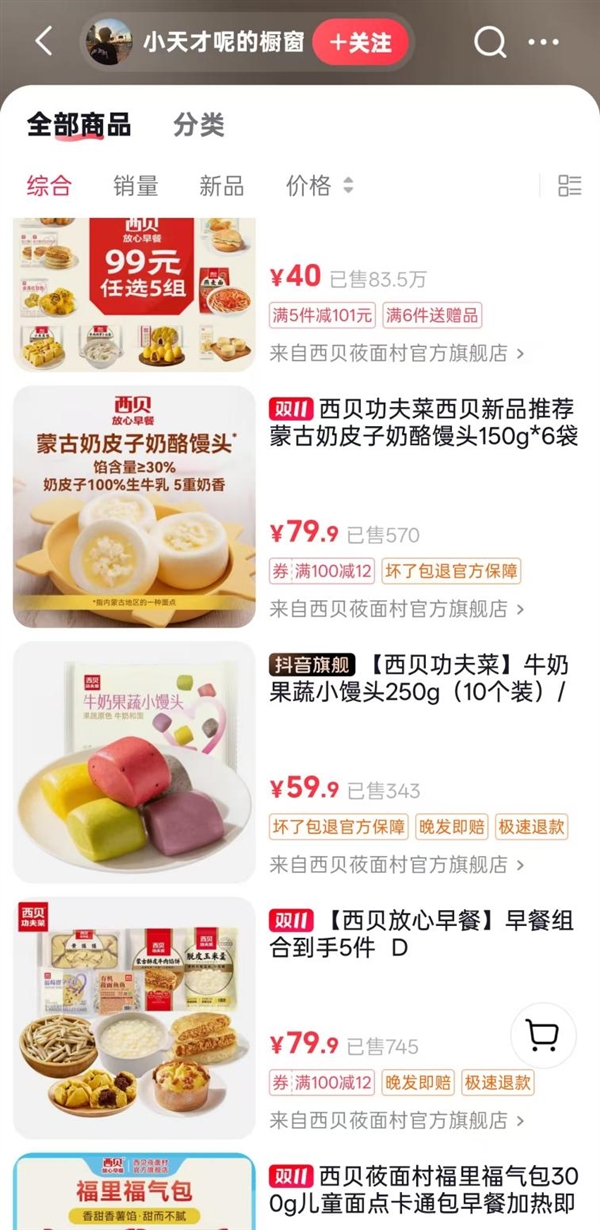
Task: Sort products by 销量
Action: [x=135, y=185]
